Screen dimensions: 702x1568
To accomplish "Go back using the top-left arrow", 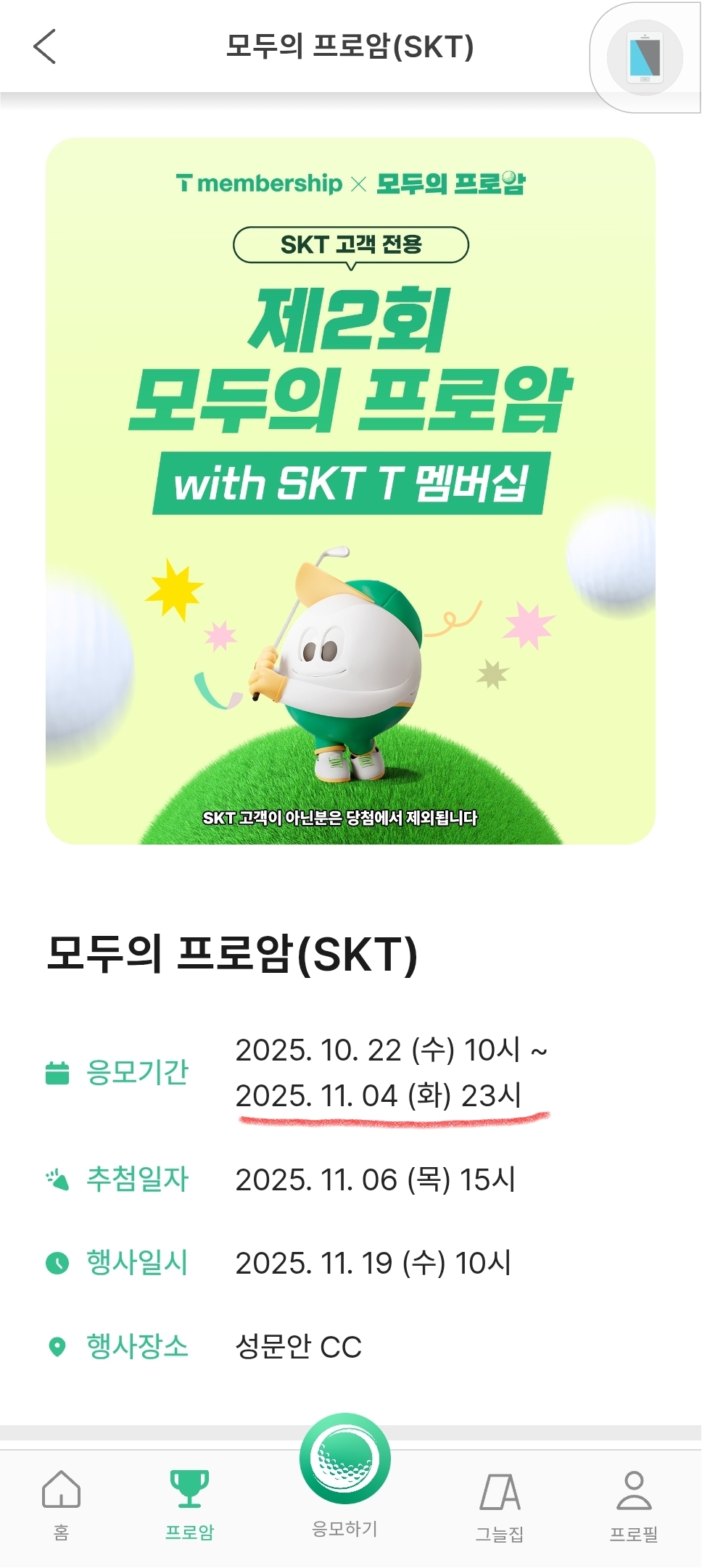I will [x=45, y=47].
